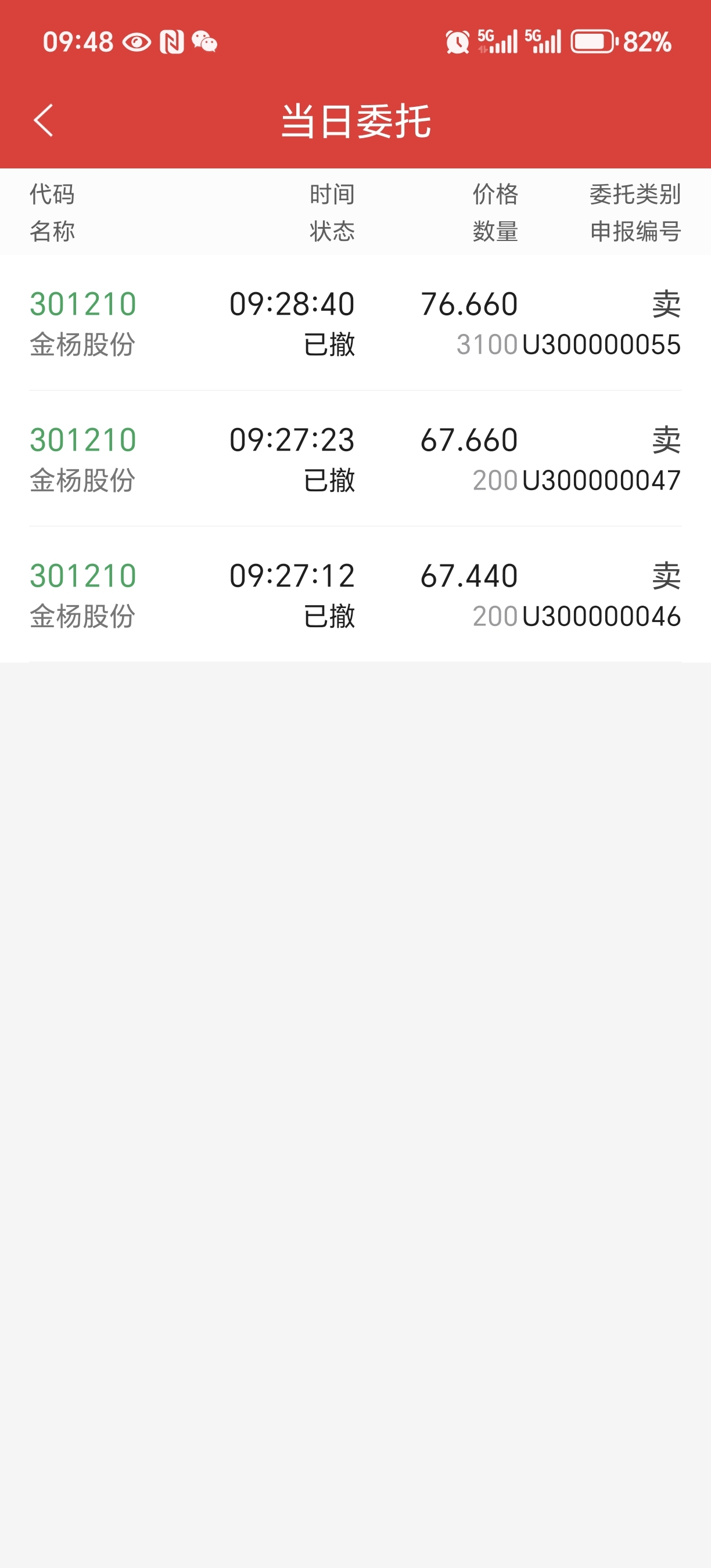Viewport: 711px width, 1568px height.
Task: Go back from the 当日委托 page
Action: [x=43, y=120]
